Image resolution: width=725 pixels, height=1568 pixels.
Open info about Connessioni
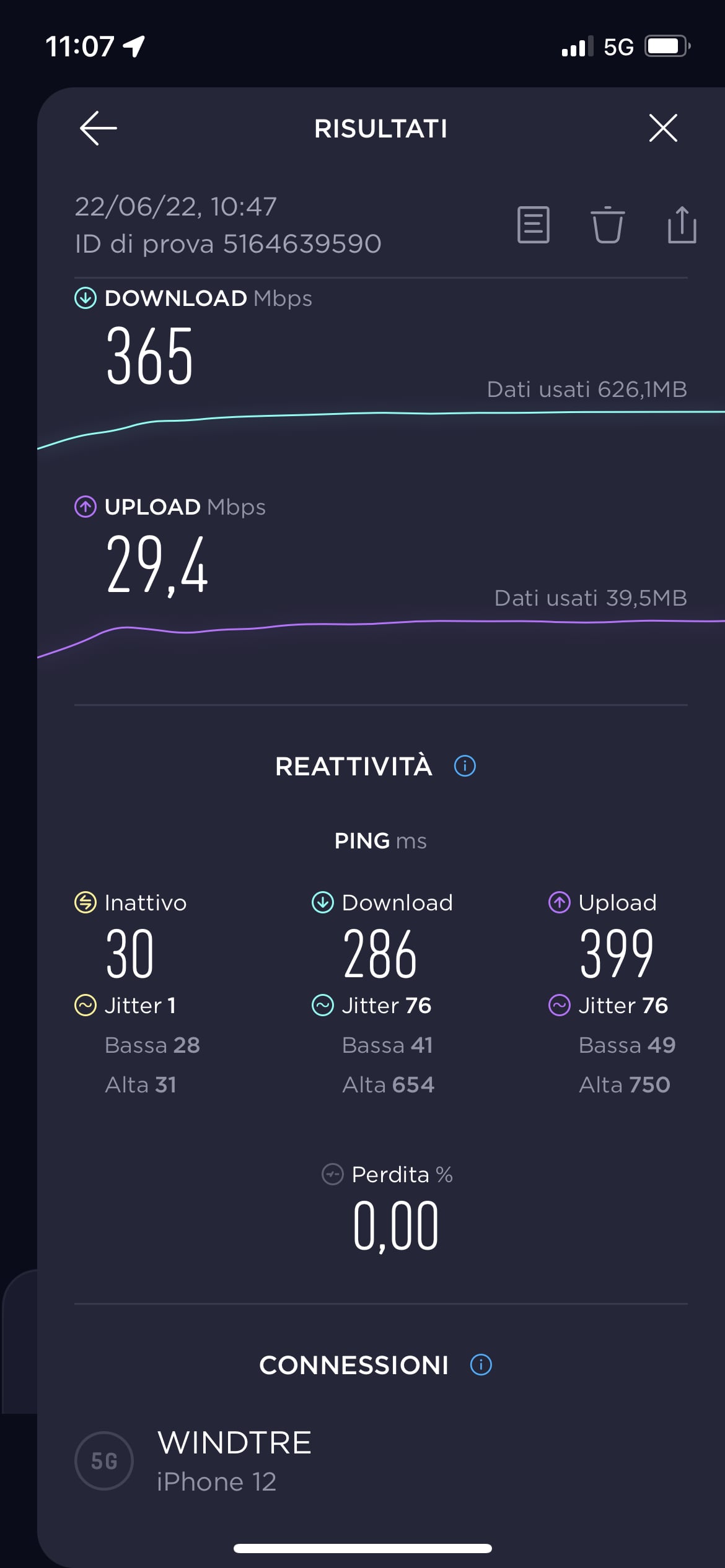click(481, 1365)
